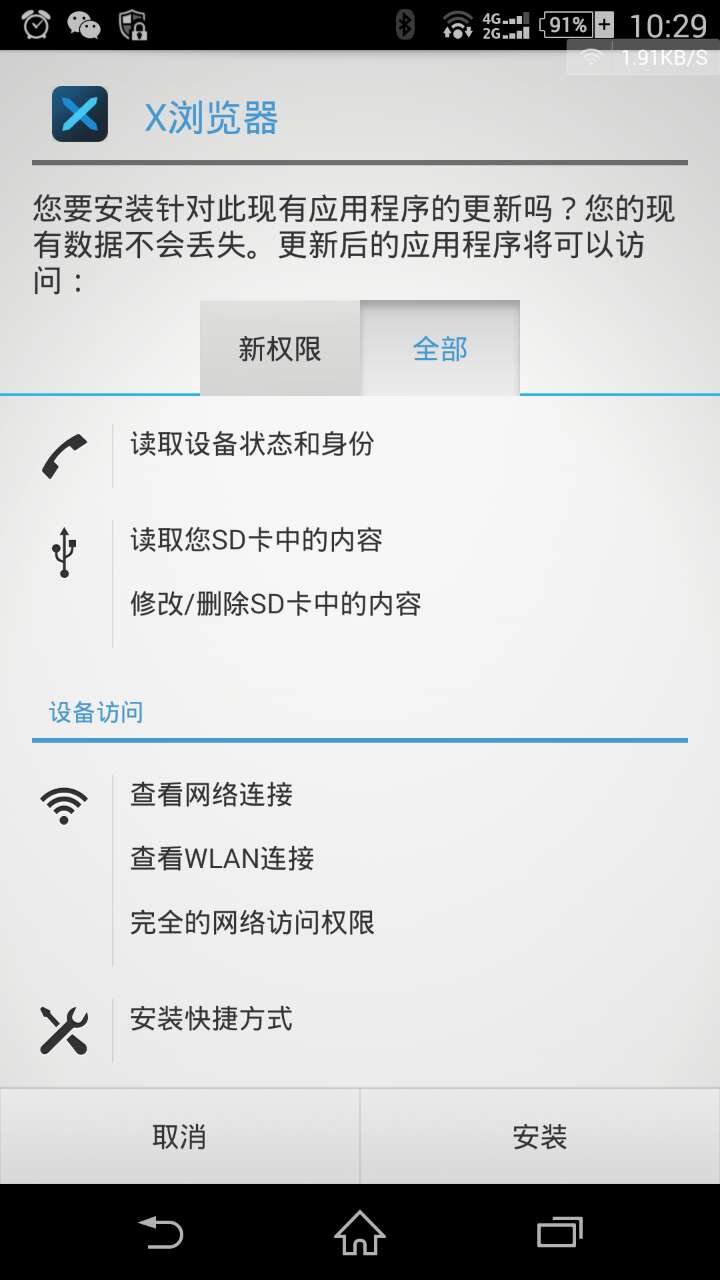
Task: Open the 安装快捷方式 permission details
Action: pyautogui.click(x=212, y=1019)
